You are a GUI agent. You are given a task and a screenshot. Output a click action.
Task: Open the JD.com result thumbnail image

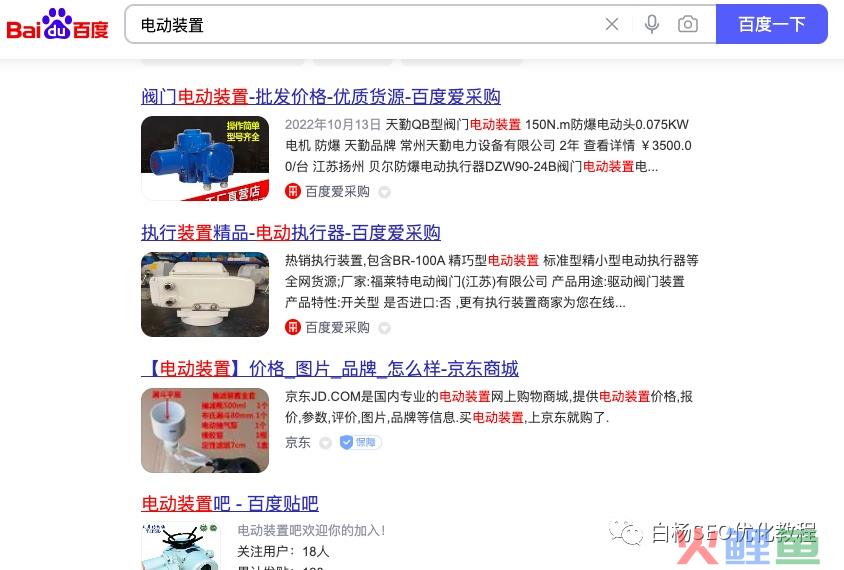[204, 430]
